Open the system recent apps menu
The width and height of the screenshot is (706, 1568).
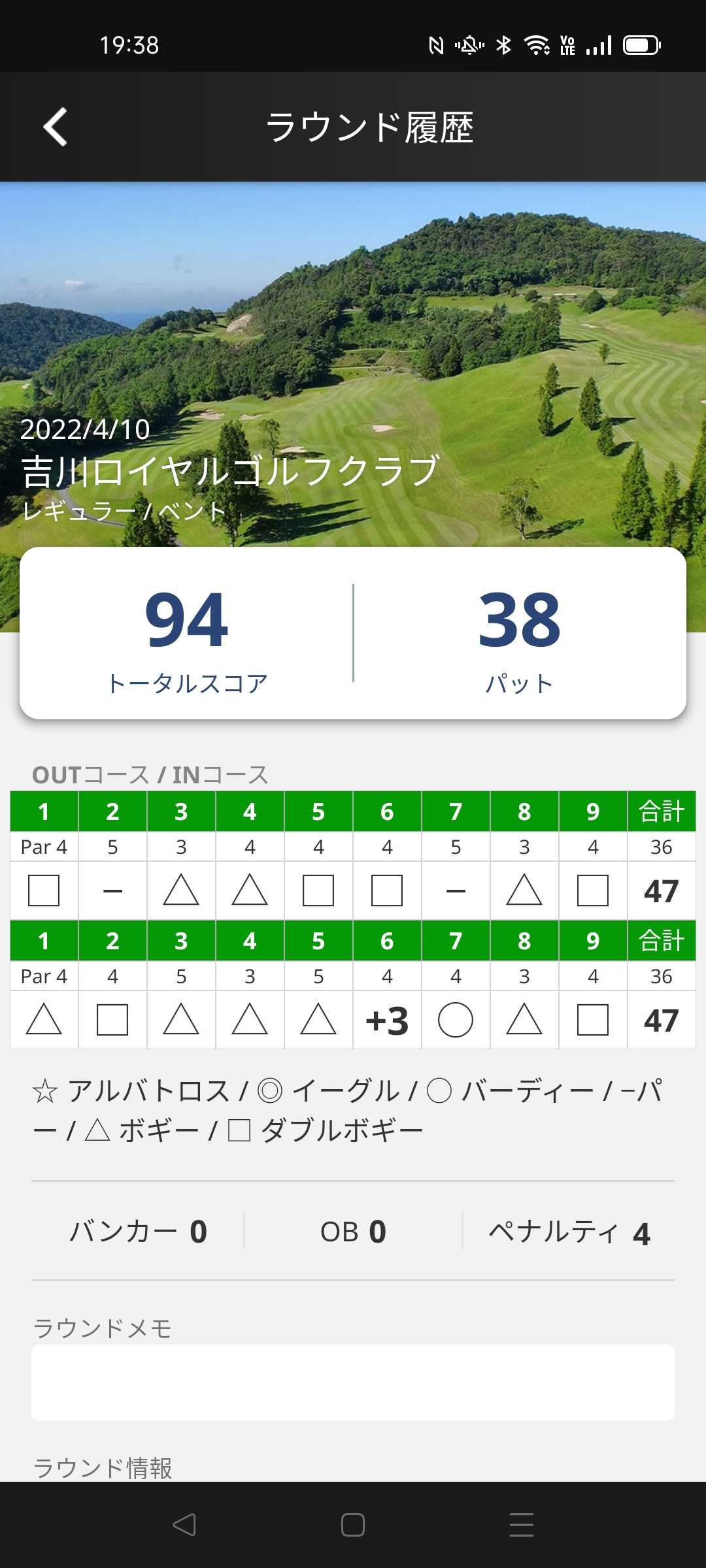coord(521,1525)
